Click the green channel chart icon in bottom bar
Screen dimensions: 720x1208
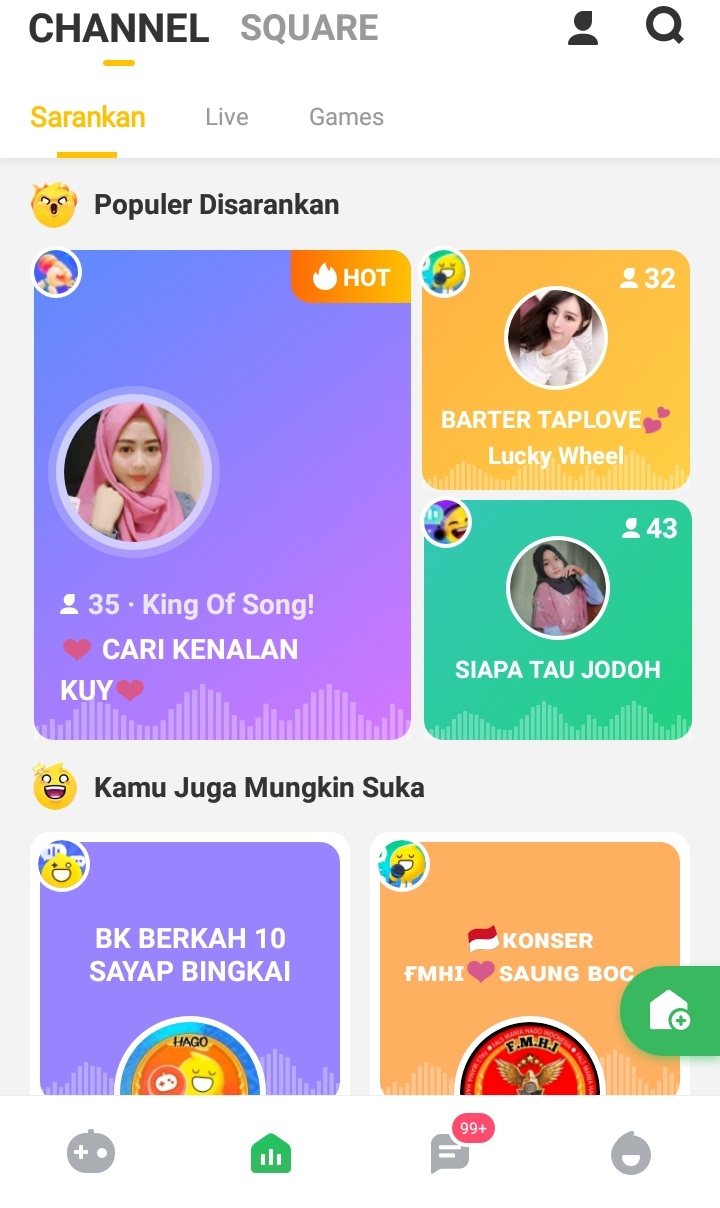pos(270,1152)
